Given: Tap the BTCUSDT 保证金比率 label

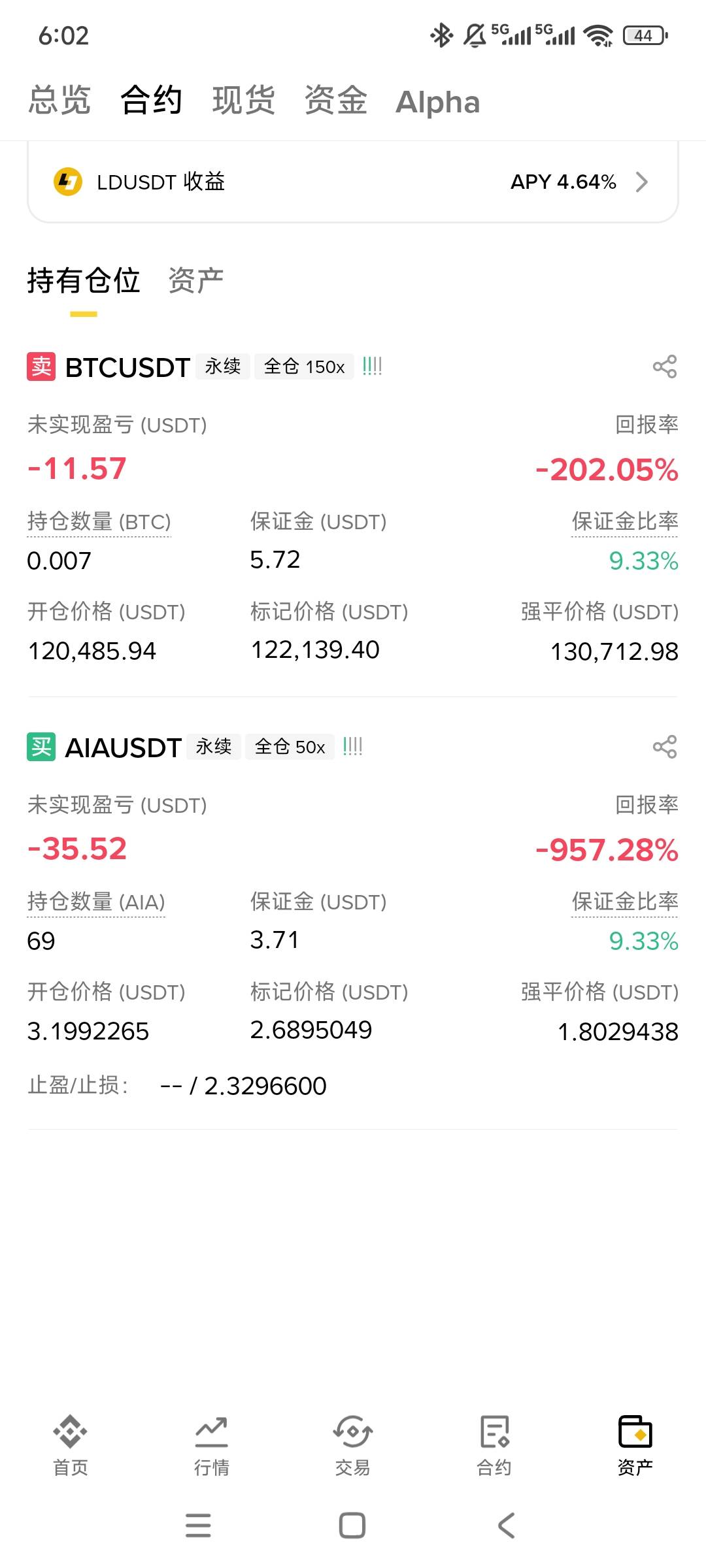Looking at the screenshot, I should (625, 521).
